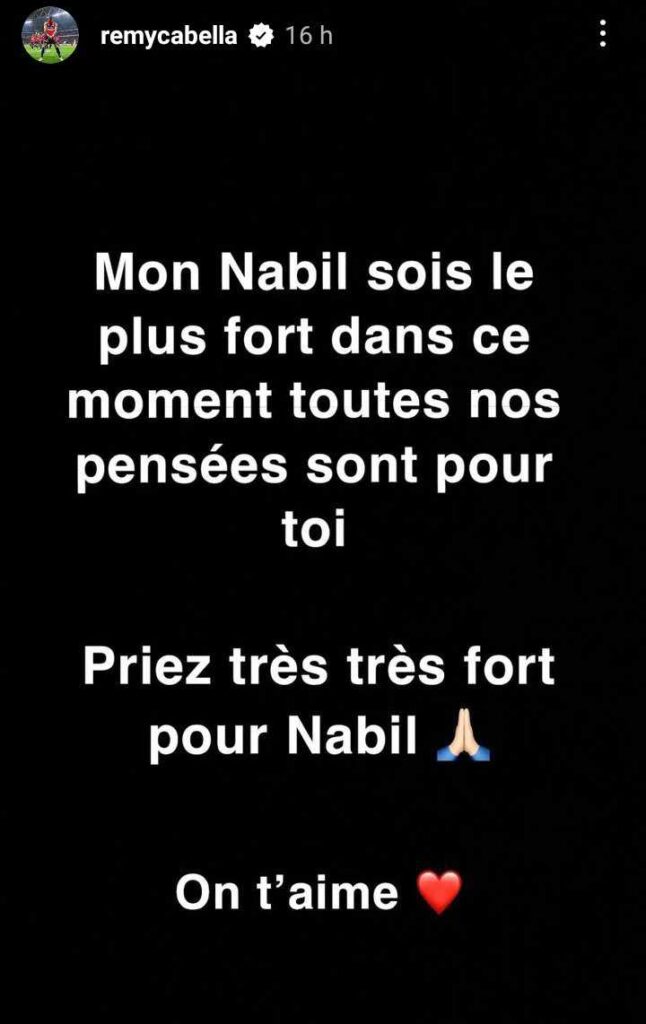646x1024 pixels.
Task: Open remycabella's profile picture
Action: click(49, 37)
